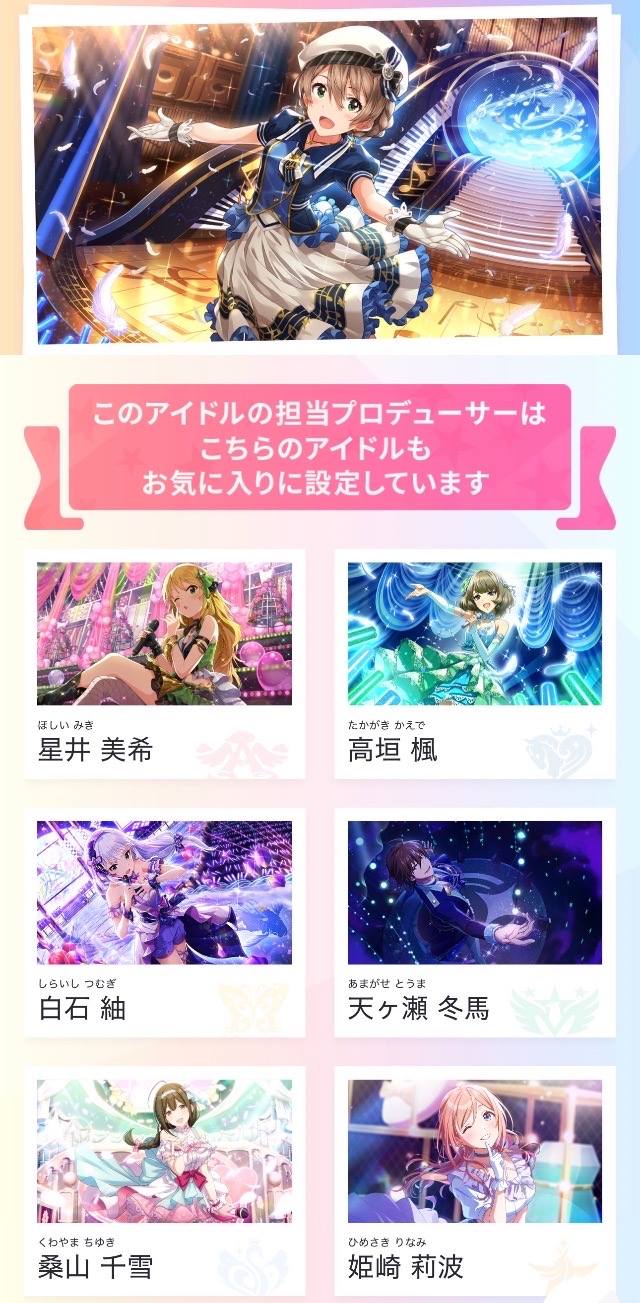The height and width of the screenshot is (1303, 640).
Task: Open the 星井 美希 idol card
Action: pyautogui.click(x=165, y=664)
